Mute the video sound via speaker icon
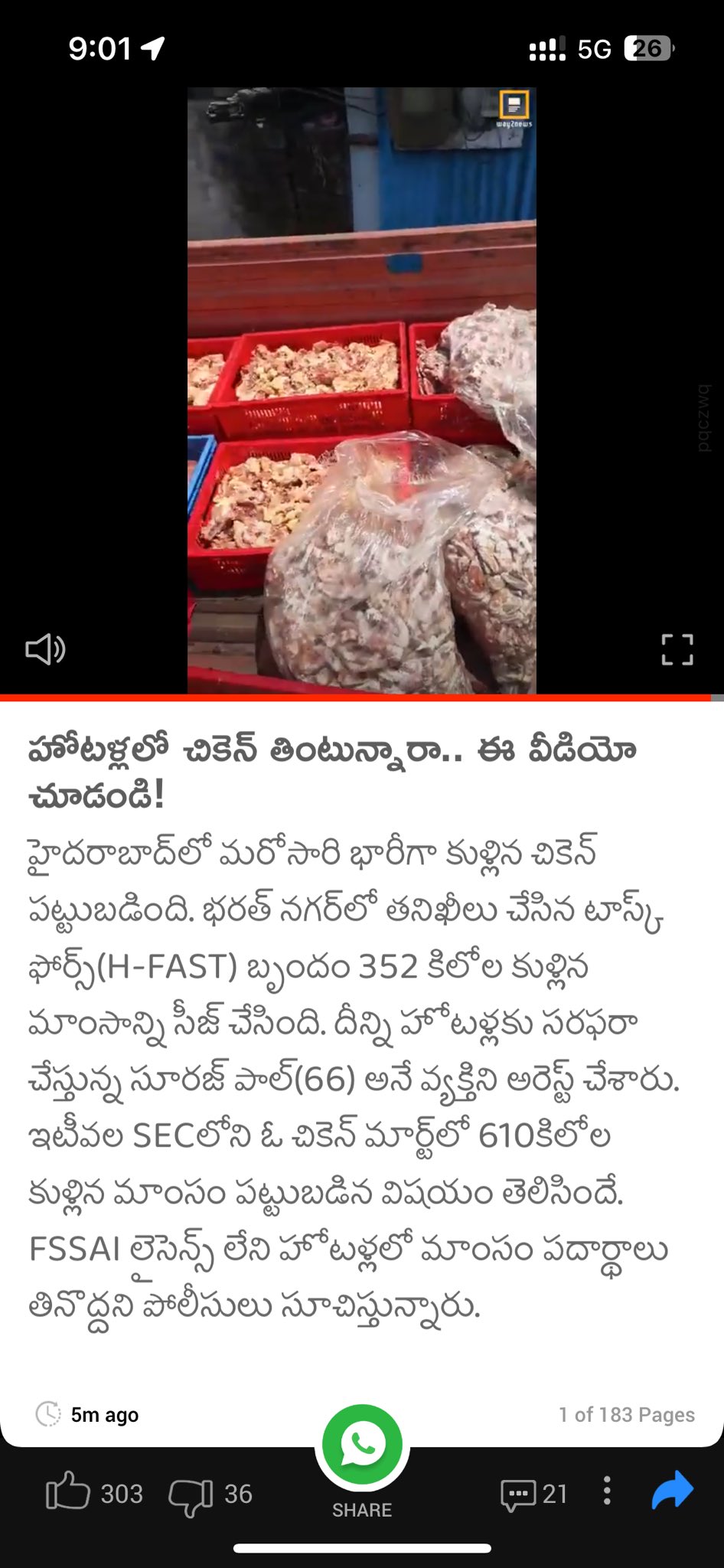 point(45,650)
